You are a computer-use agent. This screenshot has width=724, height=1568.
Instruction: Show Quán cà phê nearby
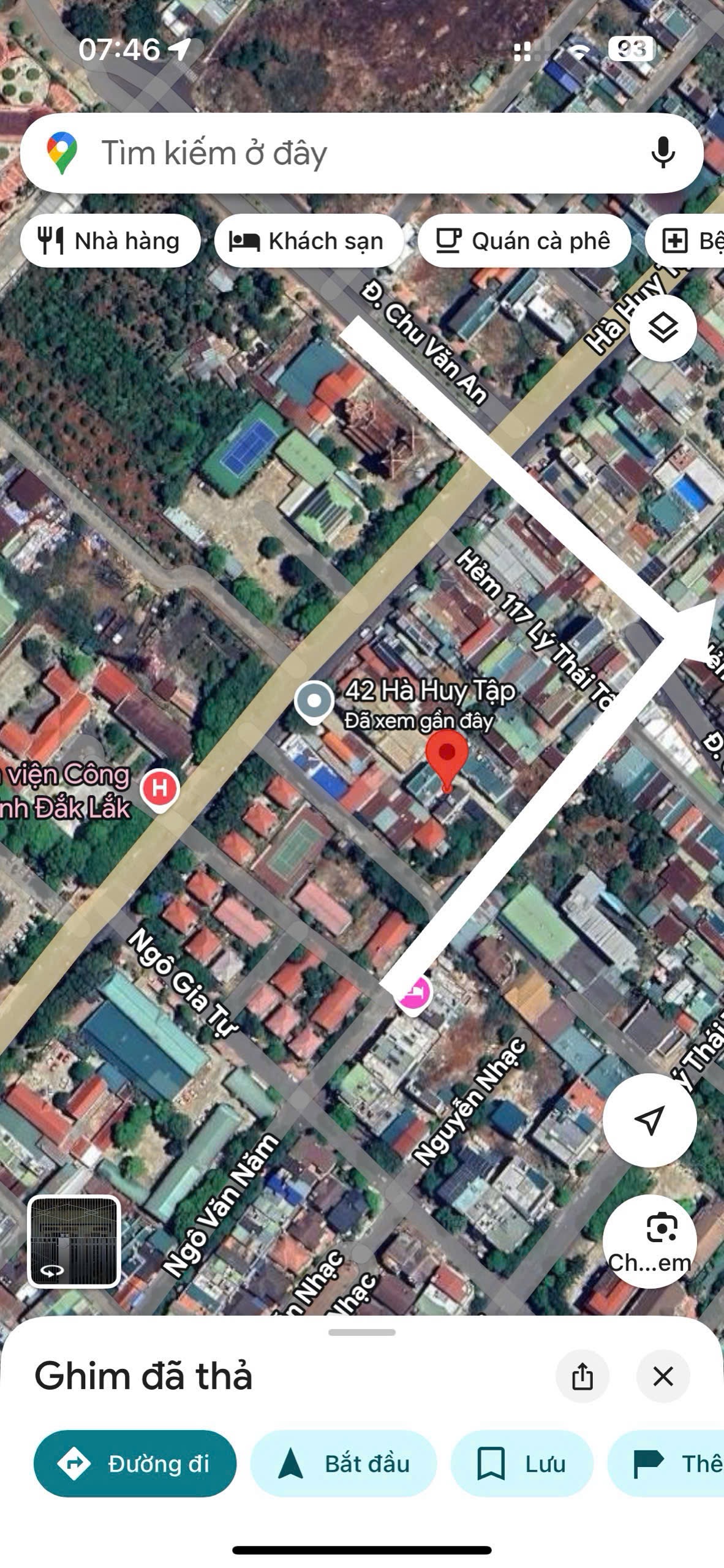(x=524, y=241)
